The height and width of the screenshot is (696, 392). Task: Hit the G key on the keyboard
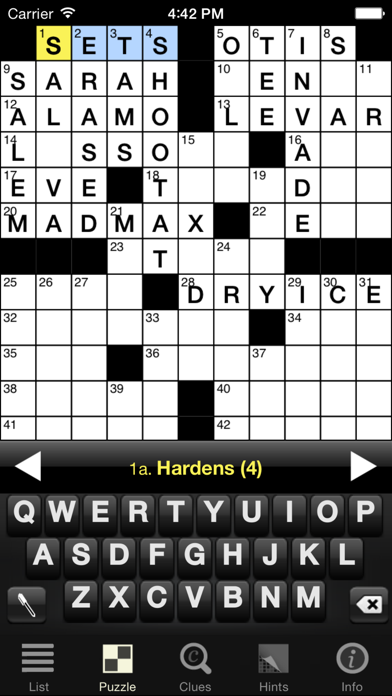pyautogui.click(x=195, y=556)
